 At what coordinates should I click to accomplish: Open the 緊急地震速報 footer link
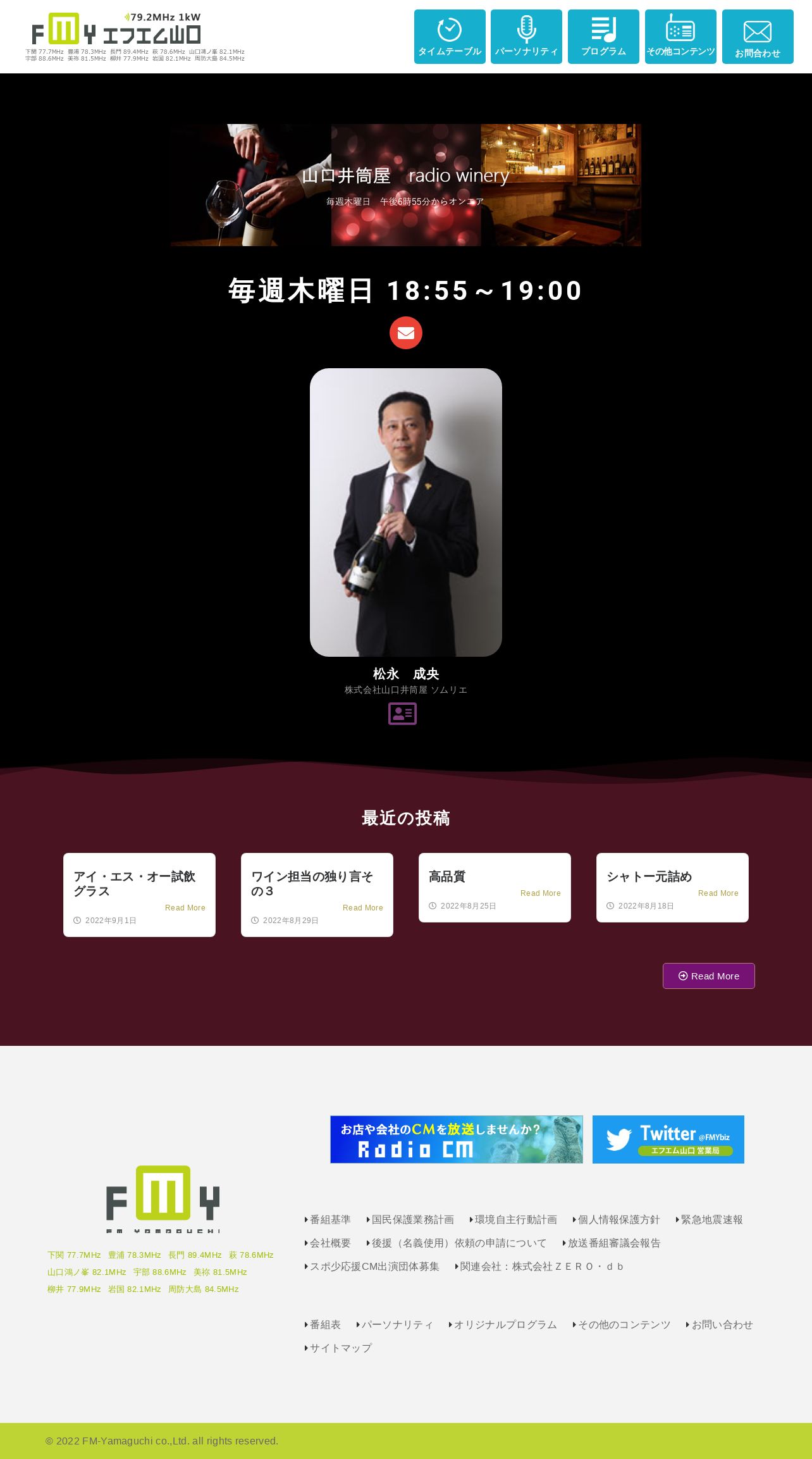(709, 1220)
